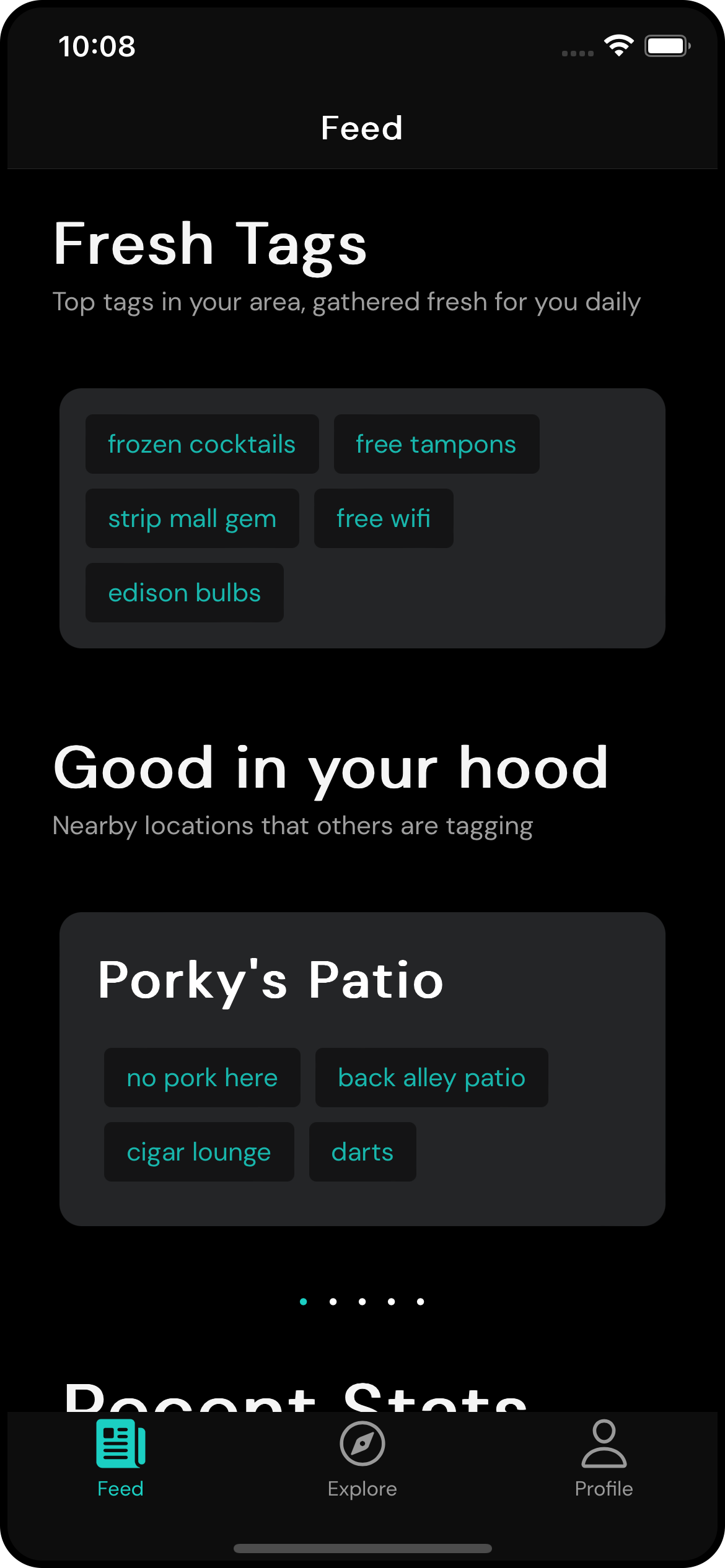Open the cigar lounge tag

point(199,1152)
